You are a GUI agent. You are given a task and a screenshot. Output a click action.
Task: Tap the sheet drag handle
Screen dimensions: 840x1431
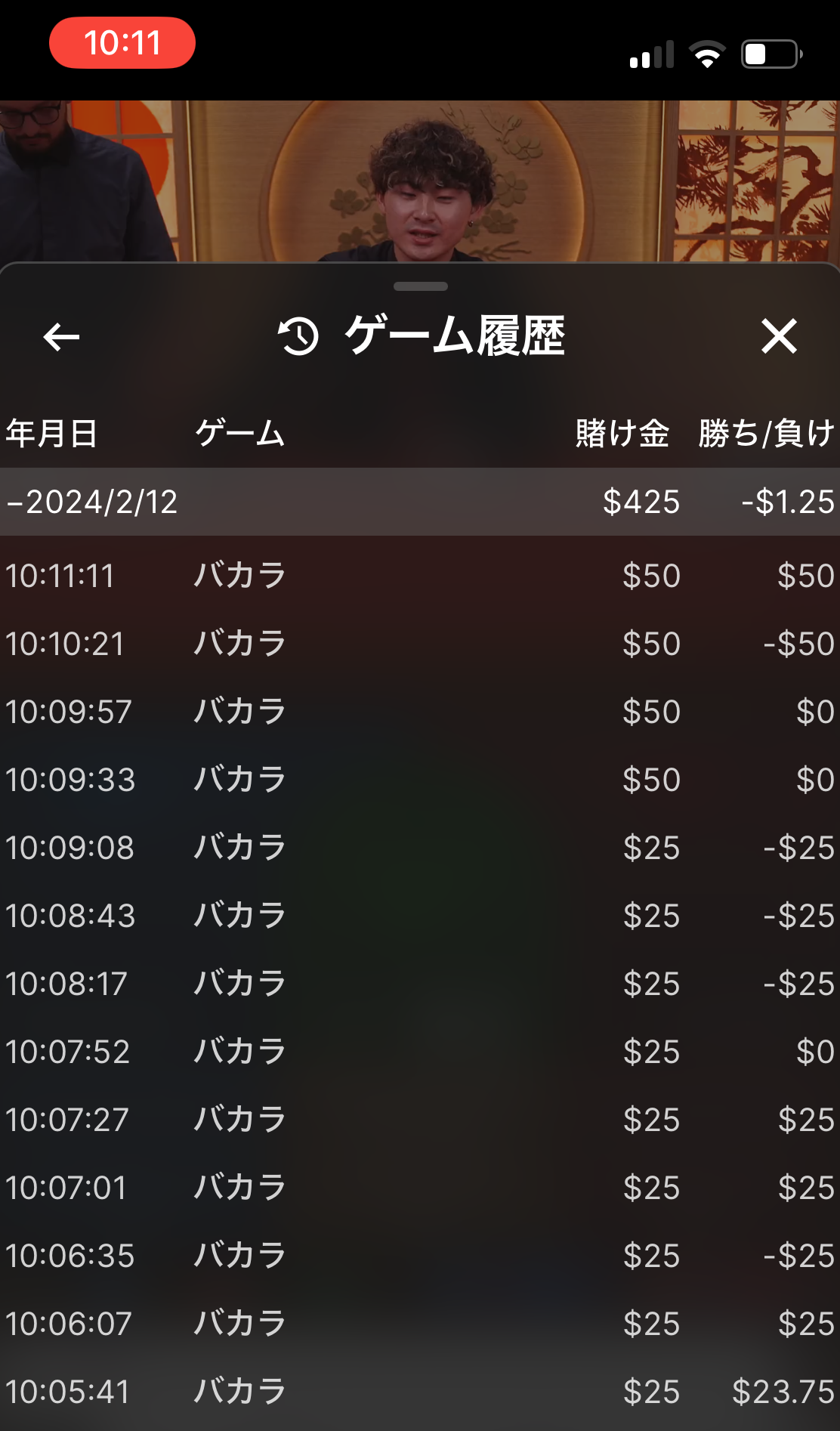[421, 286]
